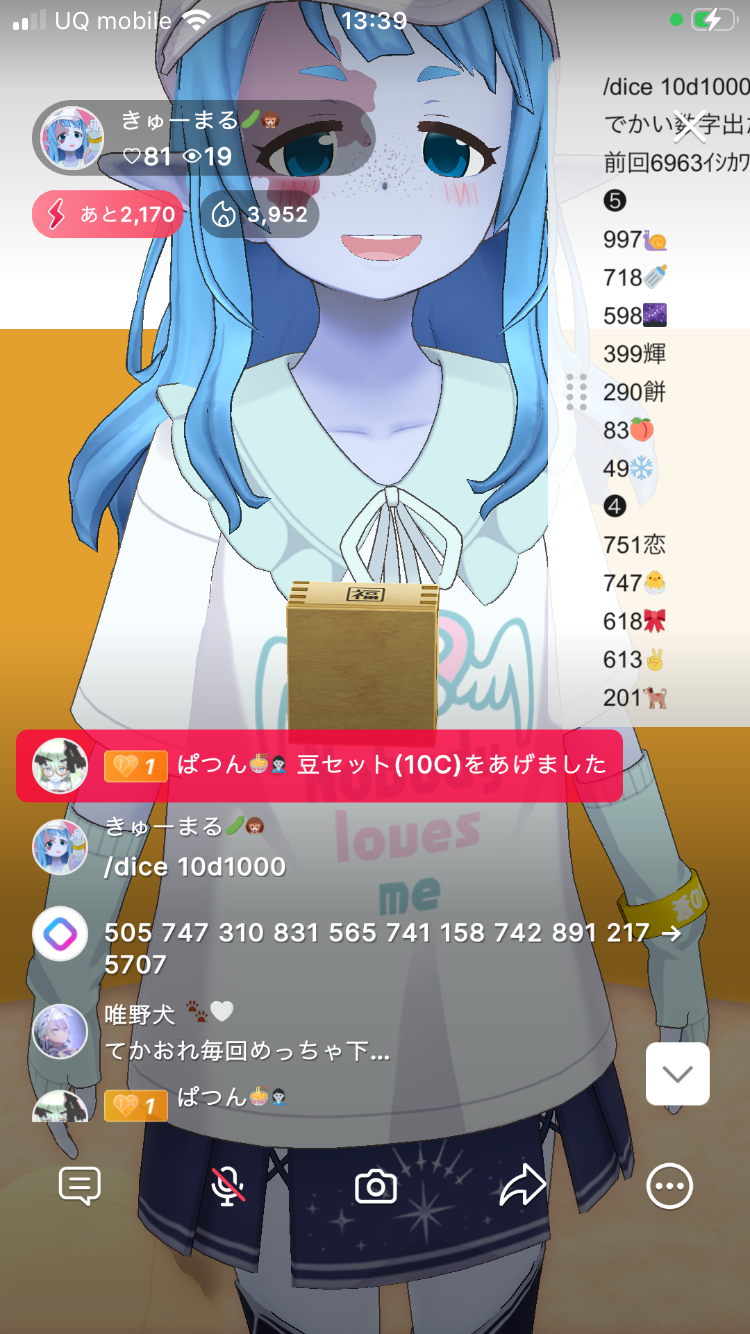Image resolution: width=750 pixels, height=1334 pixels.
Task: Tap the あと2,170 boost badge
Action: 107,214
